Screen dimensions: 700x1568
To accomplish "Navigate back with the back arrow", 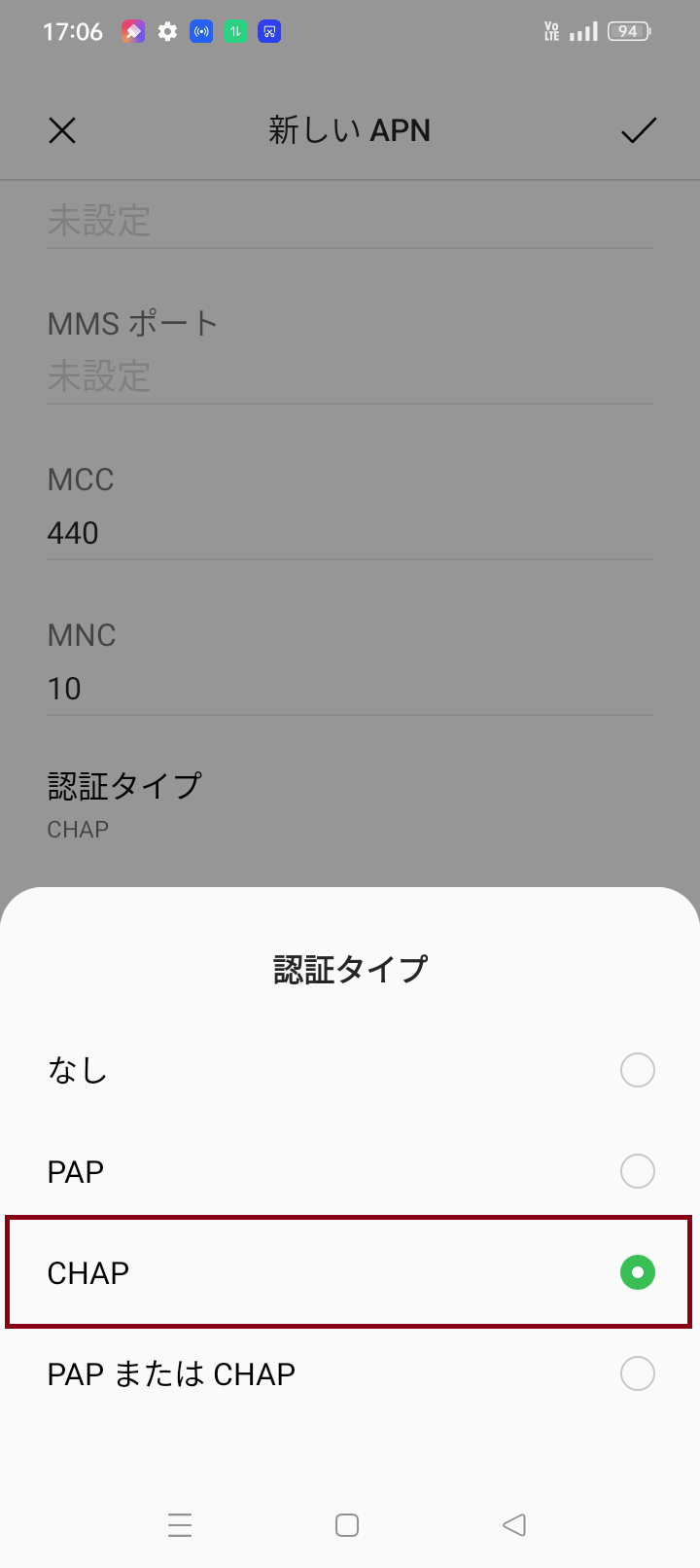I will click(x=514, y=1525).
